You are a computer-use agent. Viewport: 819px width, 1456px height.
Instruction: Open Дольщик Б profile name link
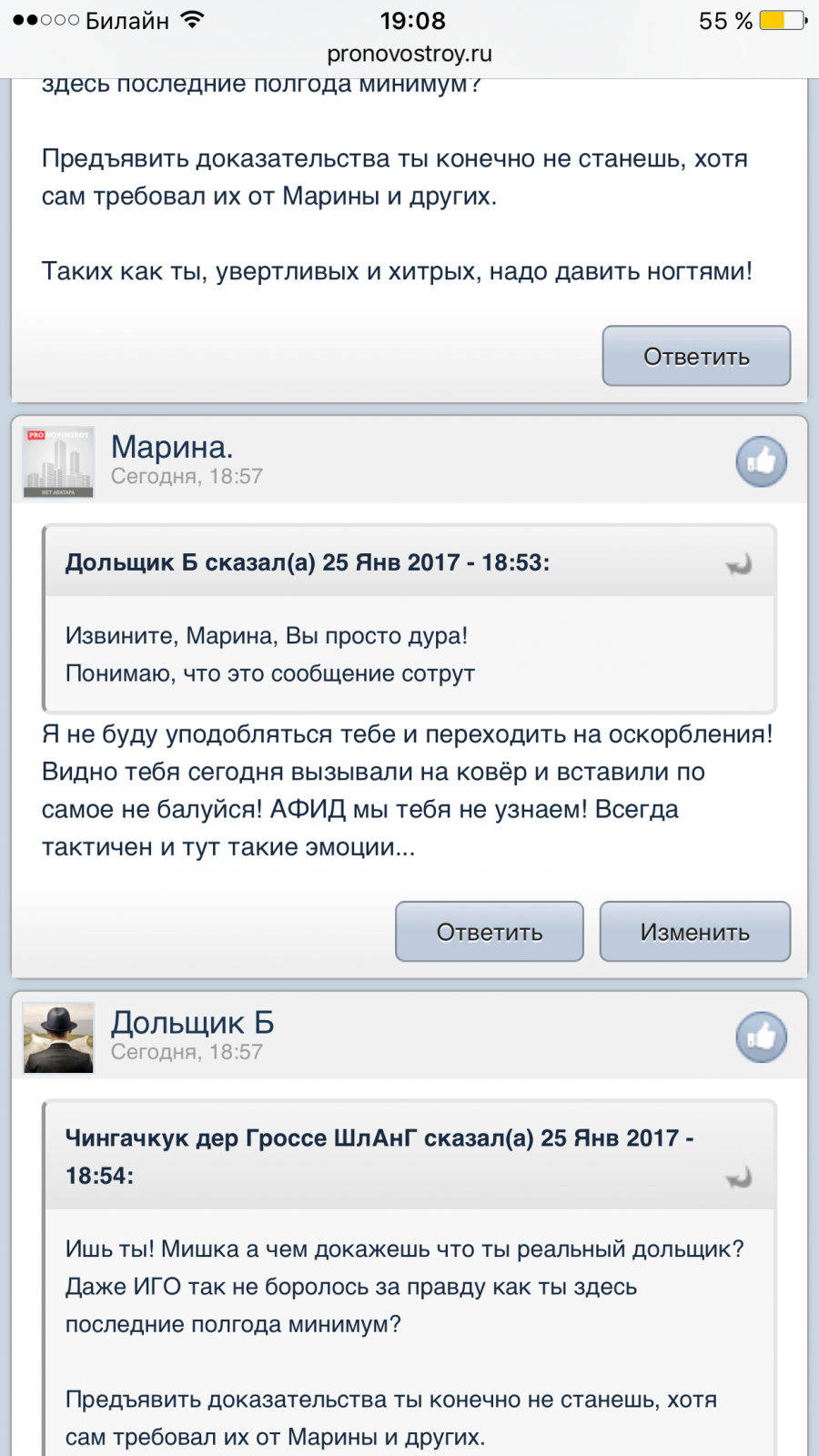192,1023
